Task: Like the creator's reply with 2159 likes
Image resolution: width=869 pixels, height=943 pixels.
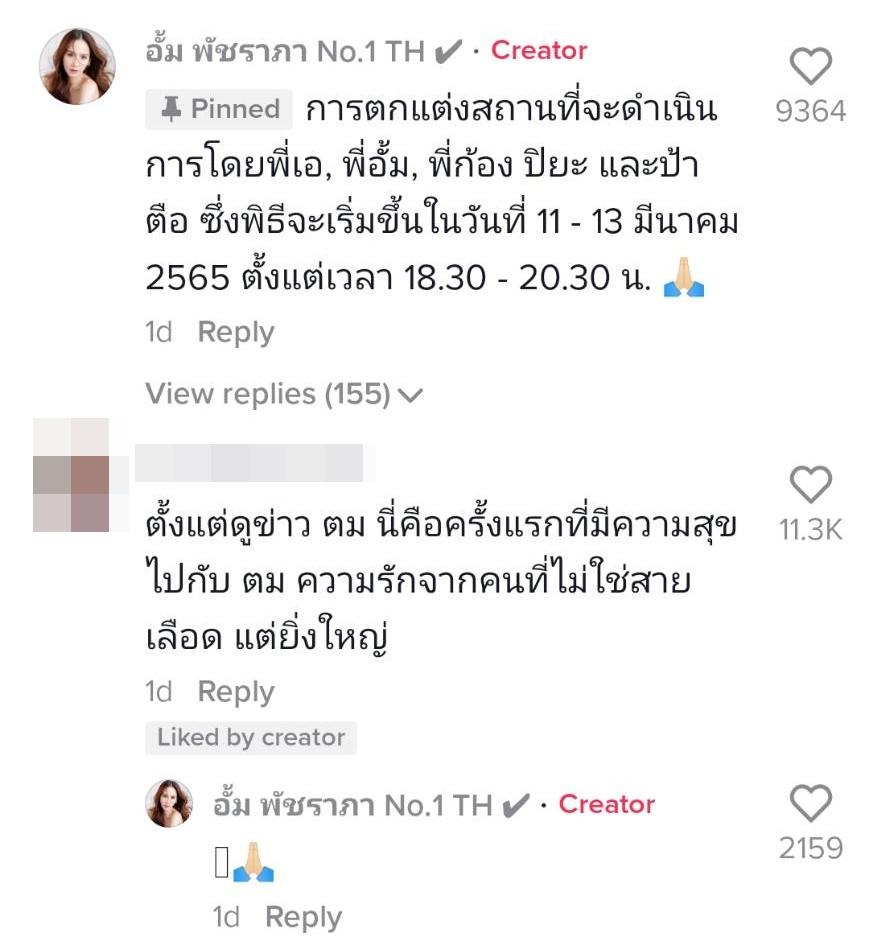Action: (x=810, y=804)
